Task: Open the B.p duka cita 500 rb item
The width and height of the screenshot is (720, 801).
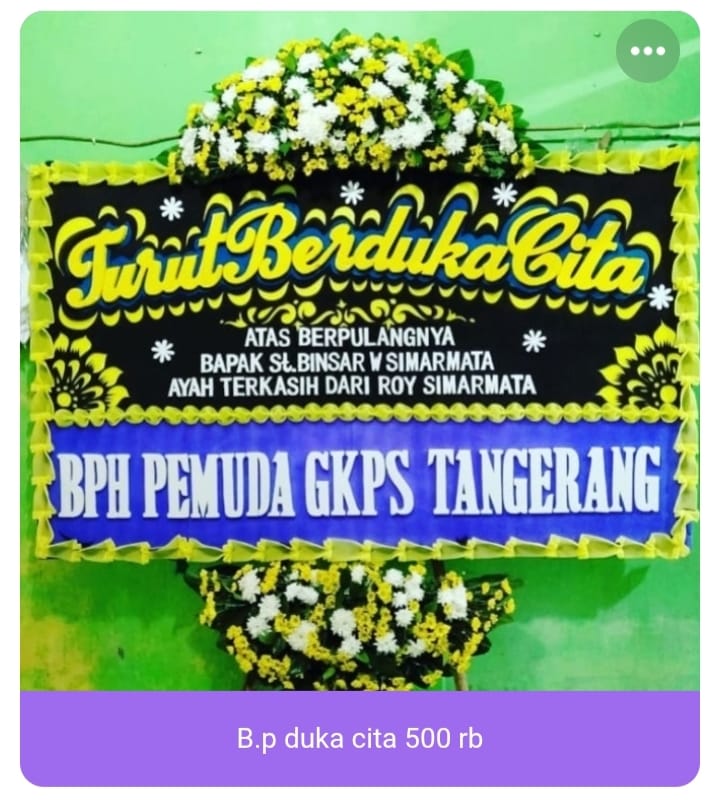Action: click(359, 739)
